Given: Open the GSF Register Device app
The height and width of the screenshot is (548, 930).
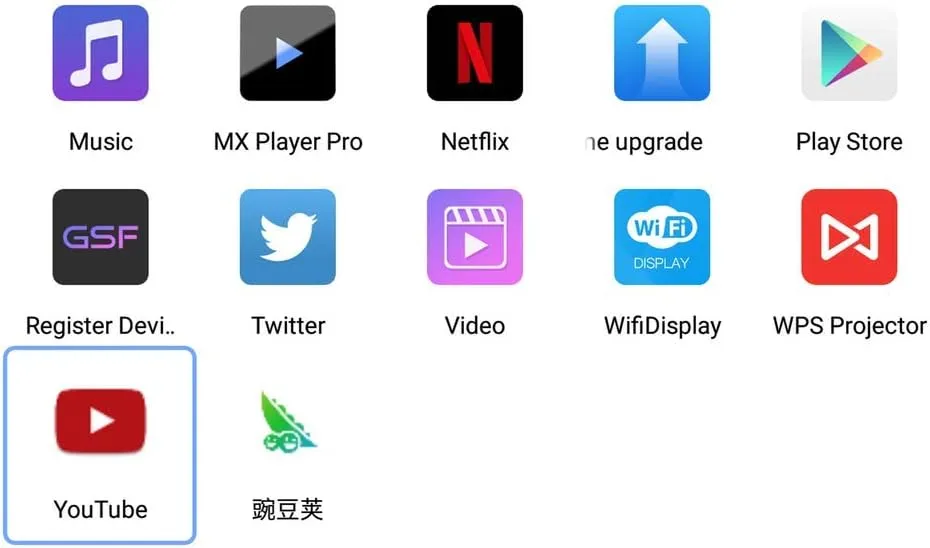Looking at the screenshot, I should pos(100,237).
